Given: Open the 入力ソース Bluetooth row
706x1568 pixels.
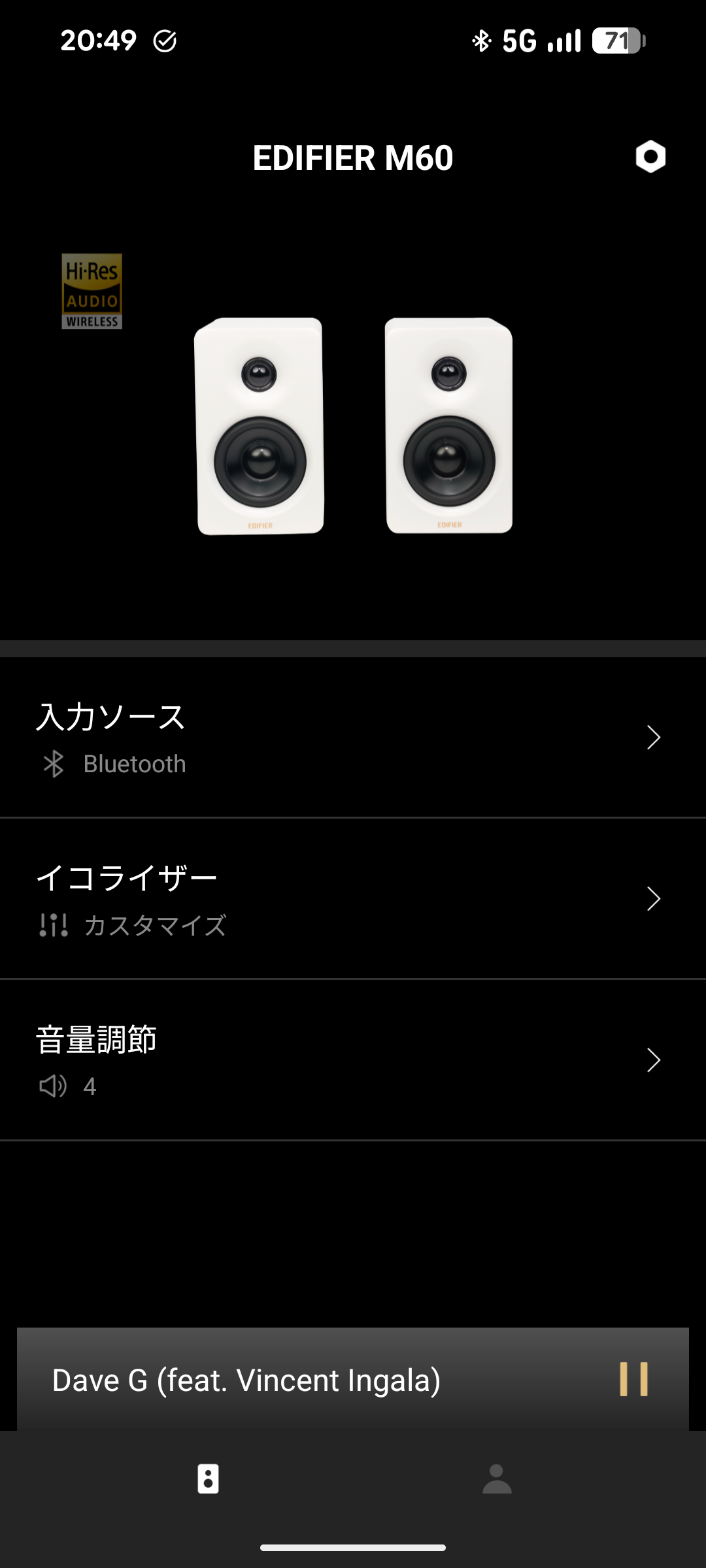Looking at the screenshot, I should pyautogui.click(x=353, y=738).
